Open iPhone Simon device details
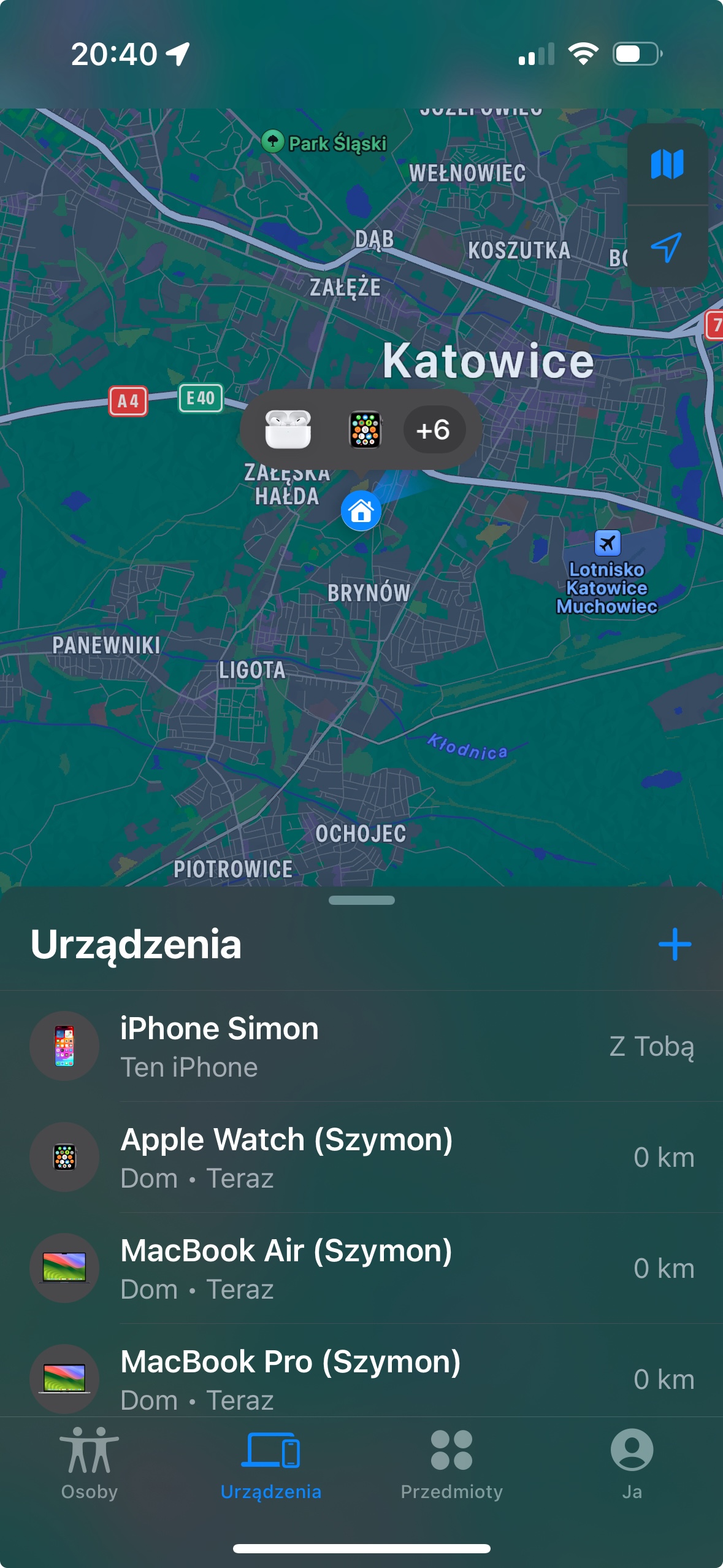This screenshot has width=723, height=1568. (x=361, y=1046)
